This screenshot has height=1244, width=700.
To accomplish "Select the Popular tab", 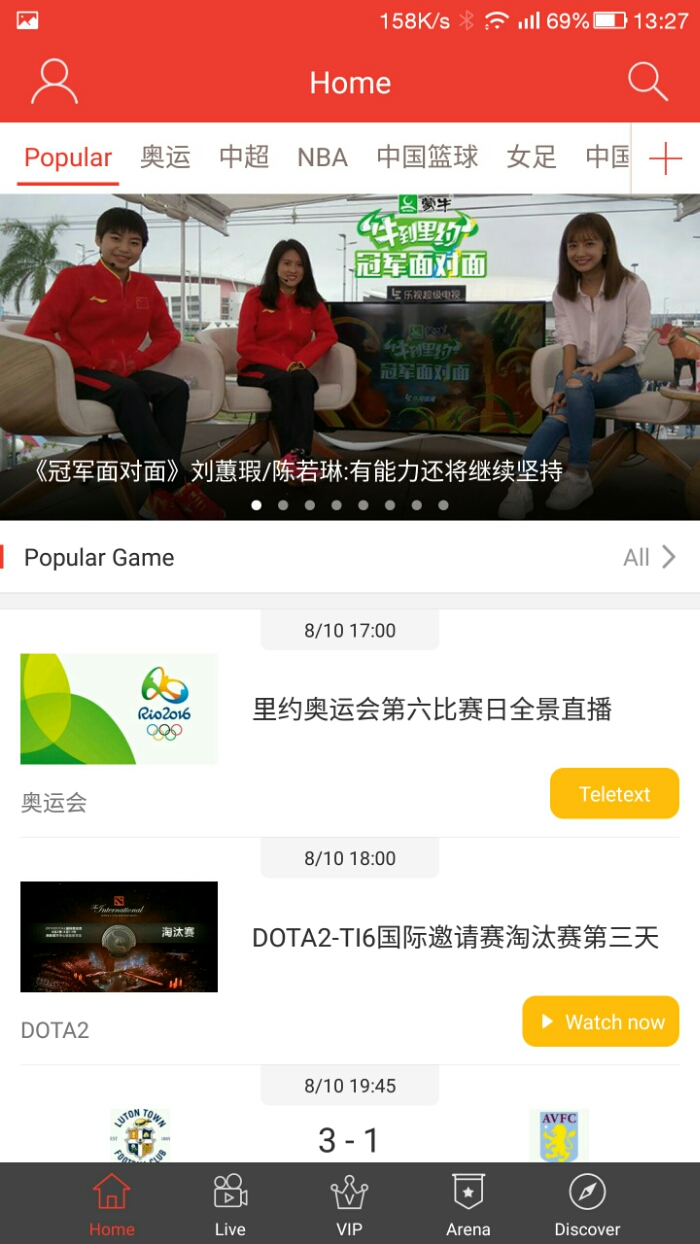I will [x=68, y=158].
